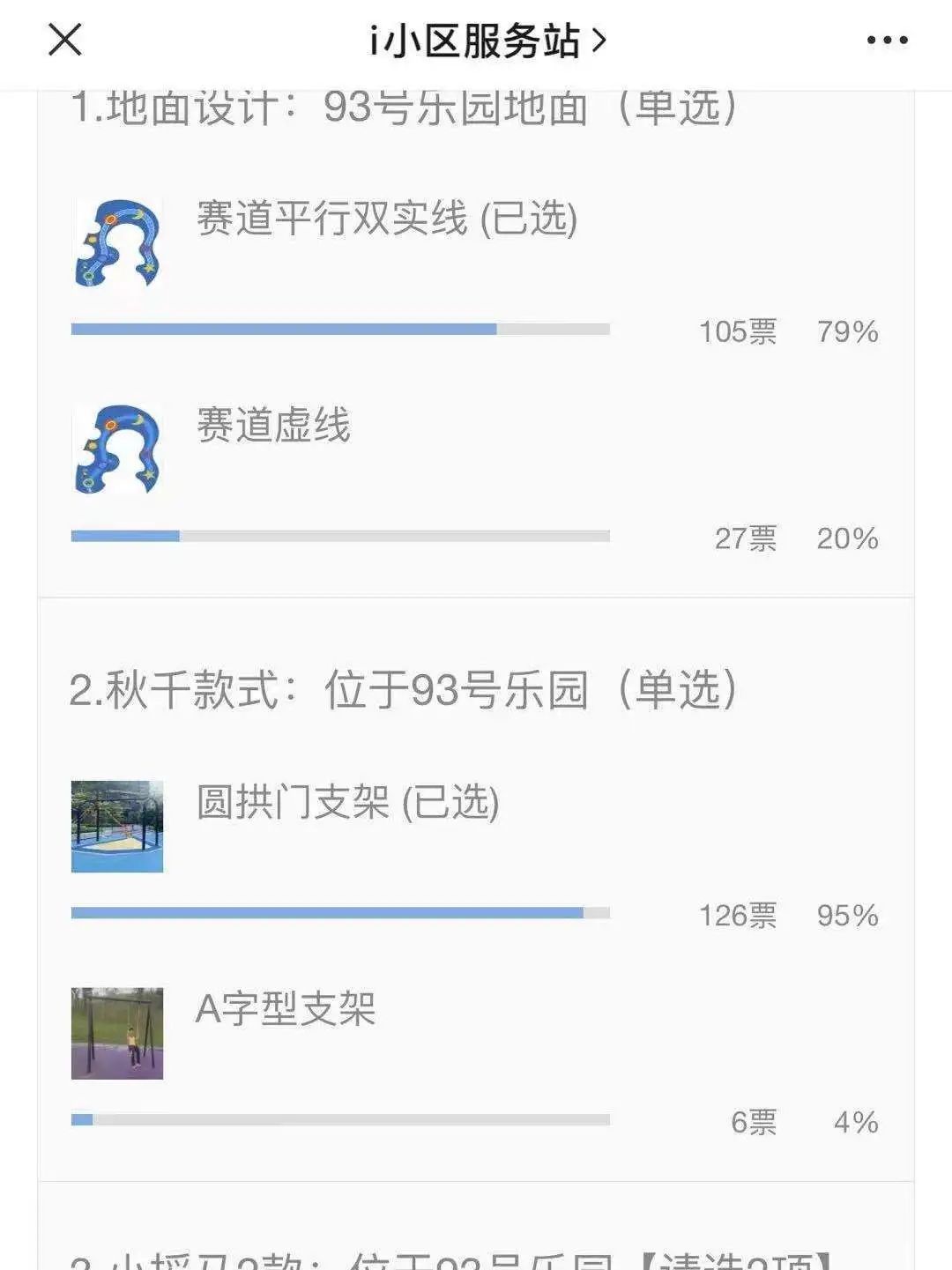Open i小区服务站 account details
The image size is (952, 1270).
(x=487, y=41)
